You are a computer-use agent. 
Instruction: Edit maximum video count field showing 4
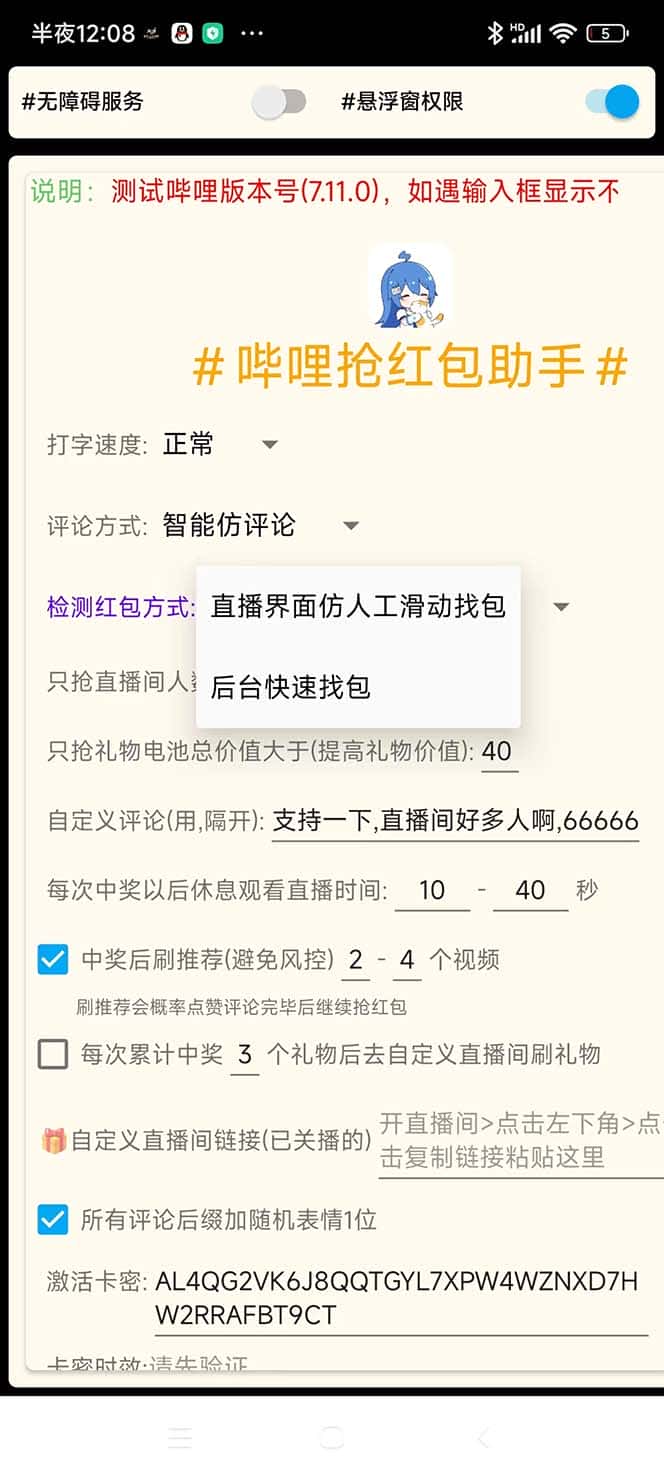point(407,960)
